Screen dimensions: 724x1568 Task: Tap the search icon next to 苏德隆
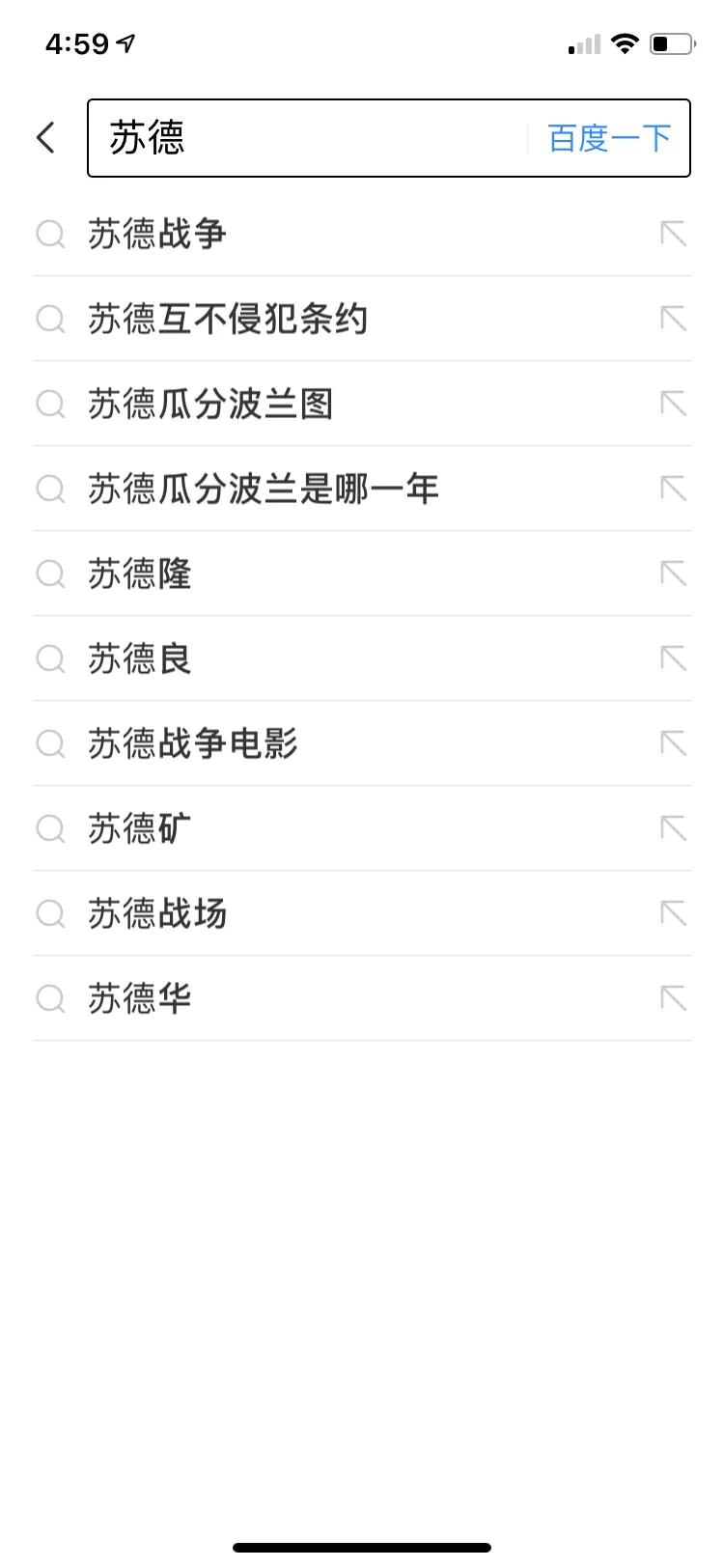[x=50, y=574]
